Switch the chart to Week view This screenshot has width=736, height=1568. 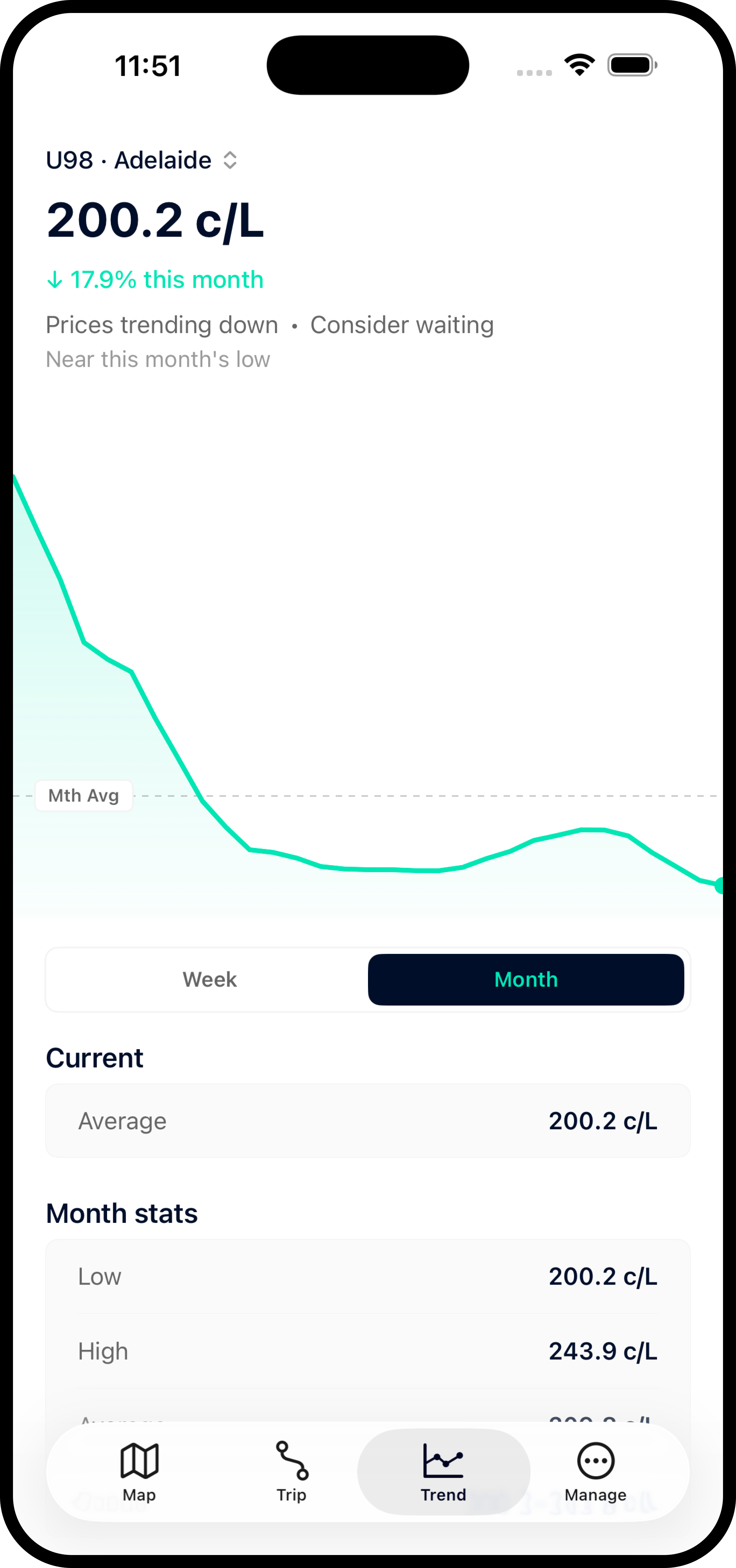pos(210,980)
